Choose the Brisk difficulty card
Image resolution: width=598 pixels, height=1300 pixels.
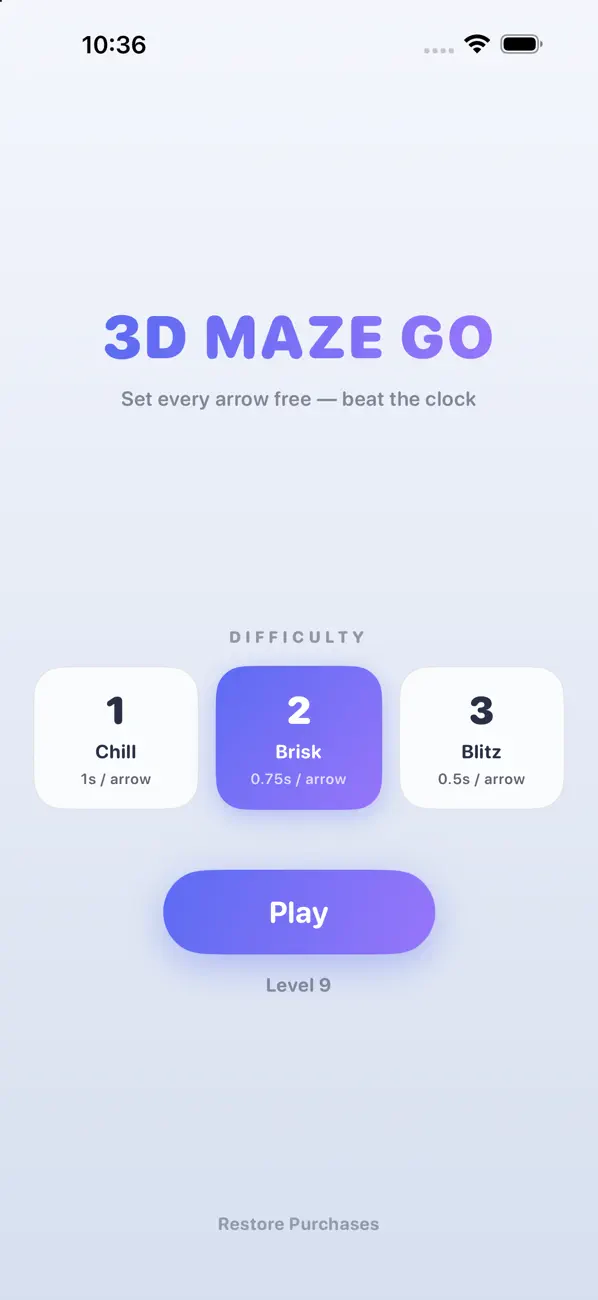click(x=299, y=738)
